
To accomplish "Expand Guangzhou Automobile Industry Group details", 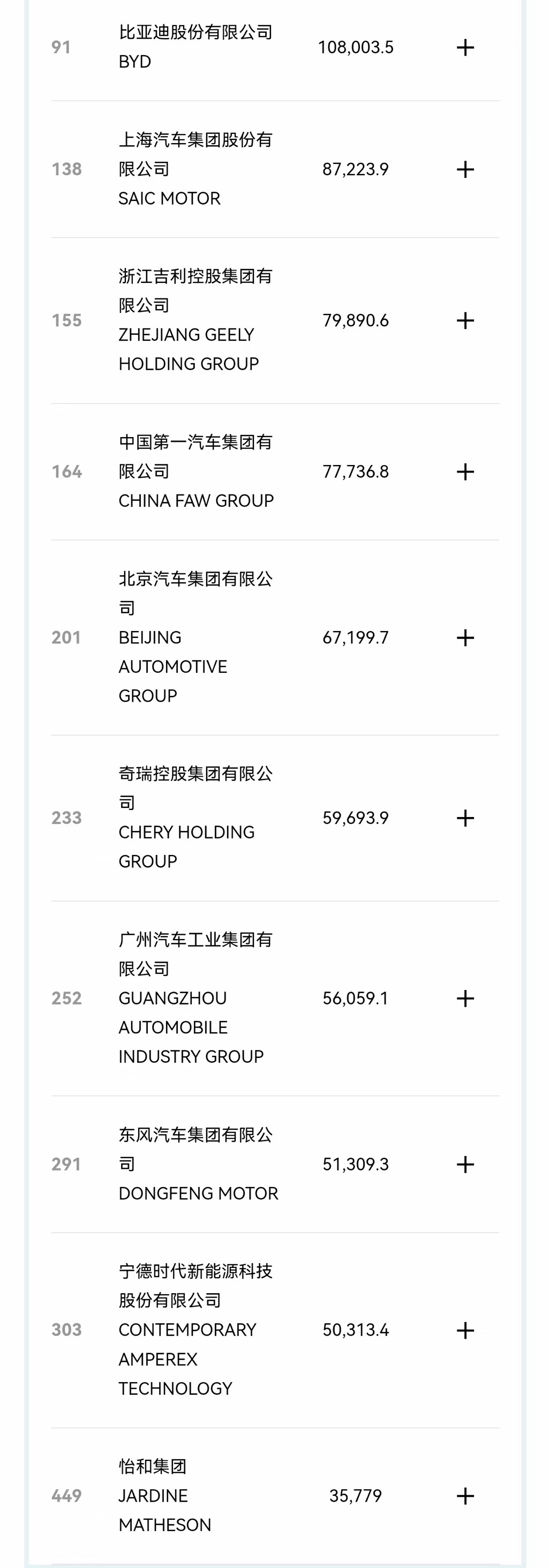I will click(x=465, y=998).
